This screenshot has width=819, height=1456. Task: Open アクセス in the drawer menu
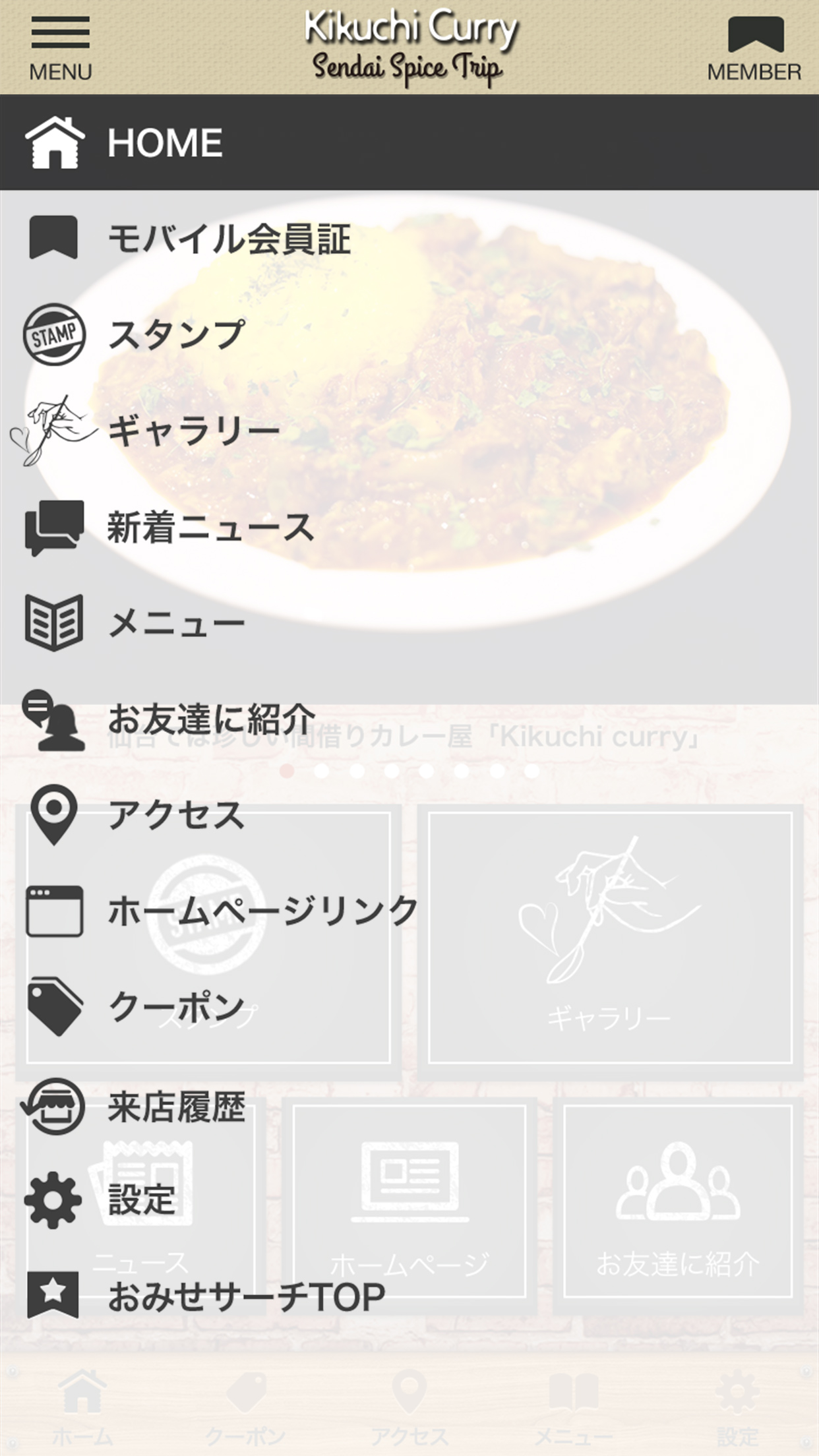(x=175, y=815)
